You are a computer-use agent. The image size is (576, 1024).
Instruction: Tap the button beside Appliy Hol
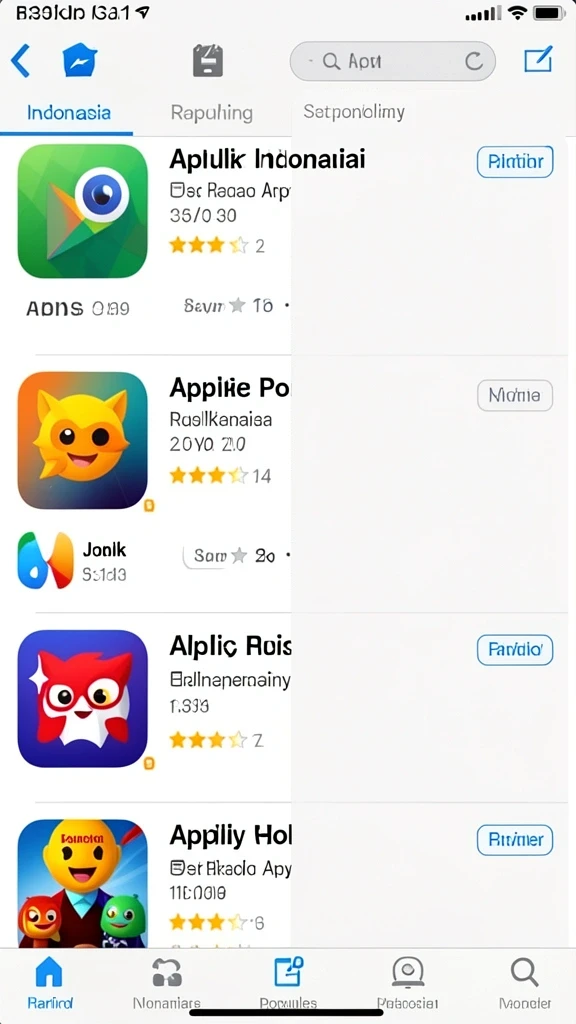click(x=515, y=839)
